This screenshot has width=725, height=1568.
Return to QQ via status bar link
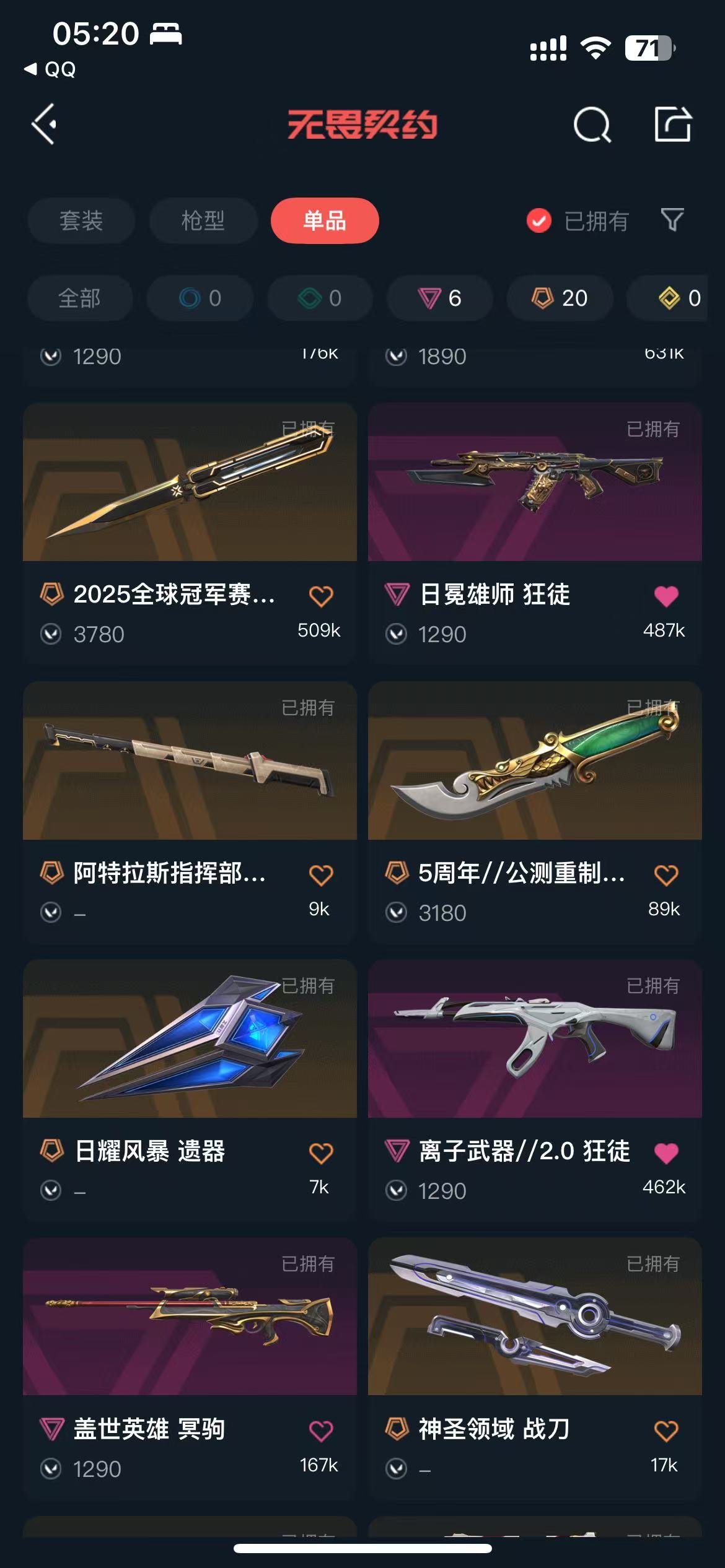51,69
